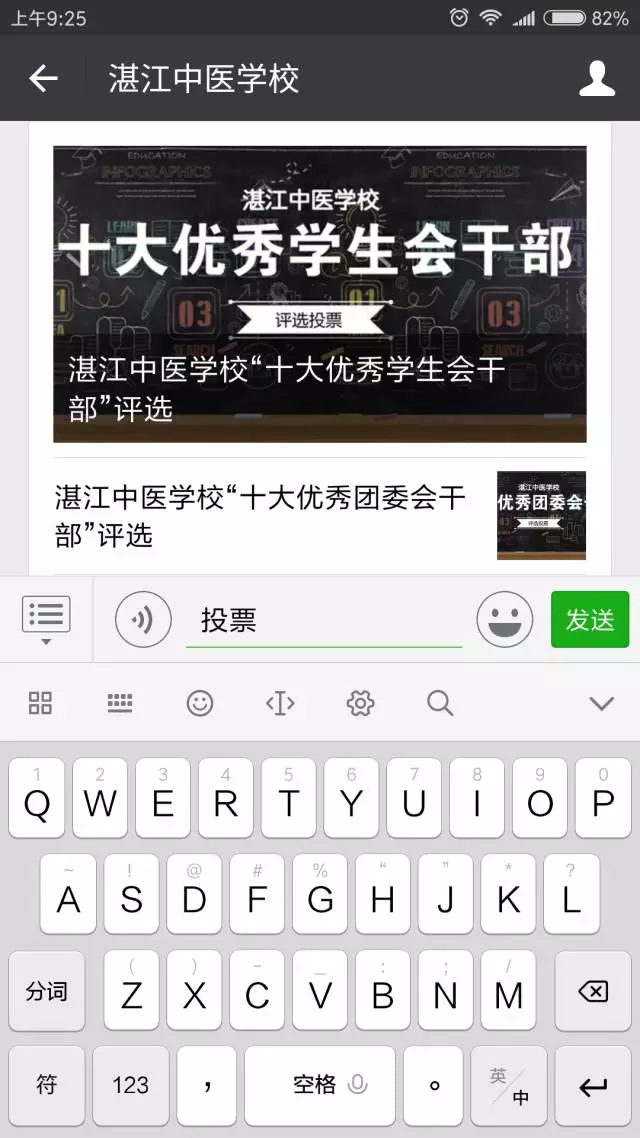Open keyboard layout switcher

[x=120, y=703]
